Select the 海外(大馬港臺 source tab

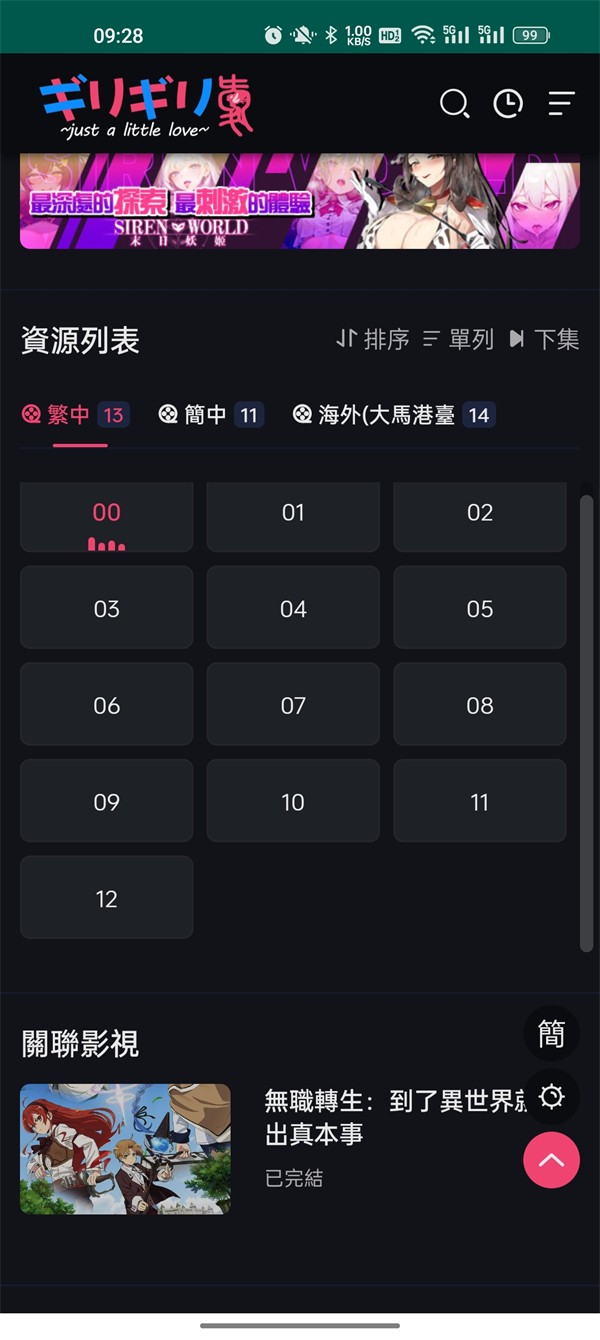point(393,415)
